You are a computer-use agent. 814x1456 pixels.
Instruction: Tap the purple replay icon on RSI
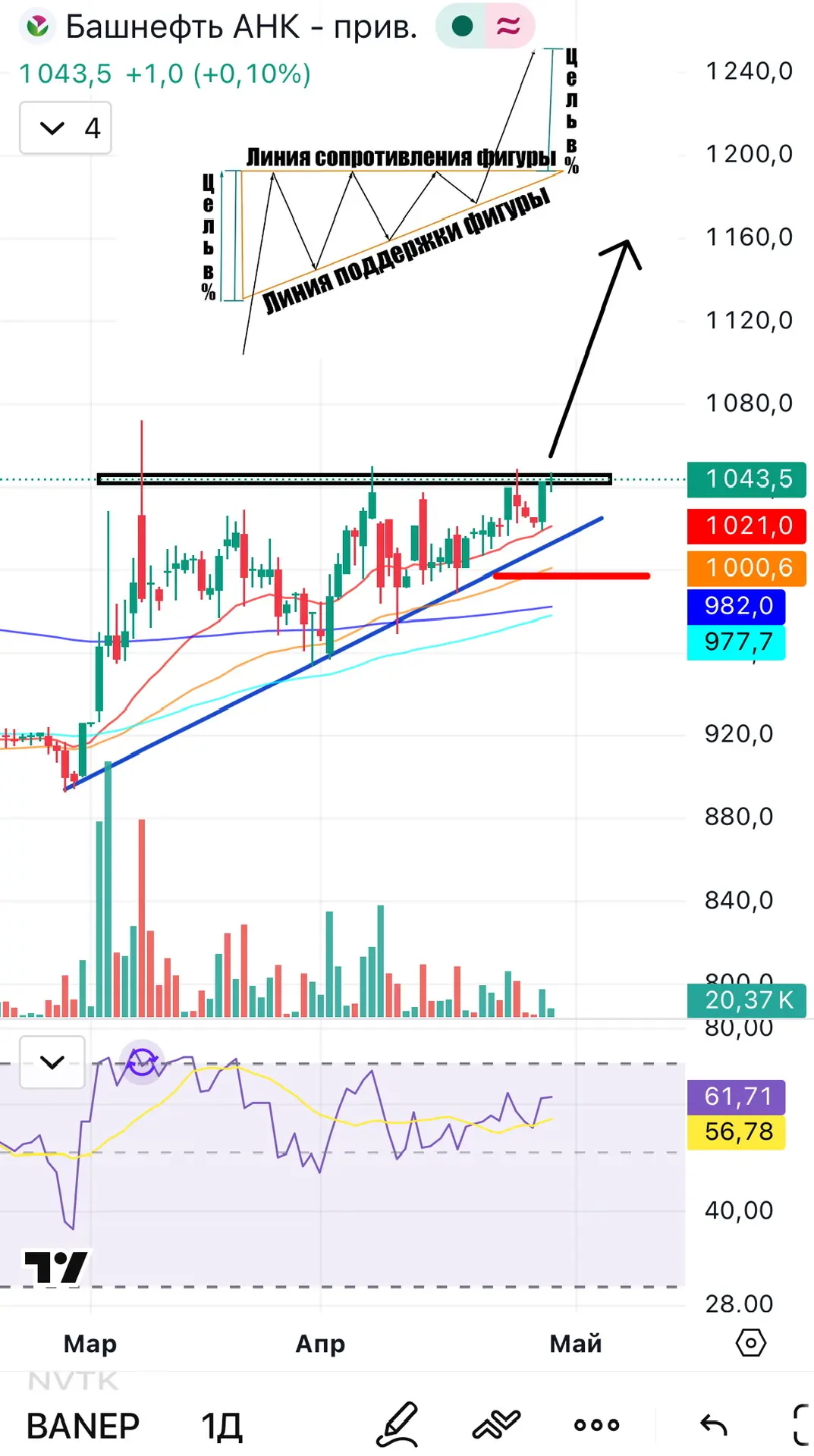(x=142, y=1062)
